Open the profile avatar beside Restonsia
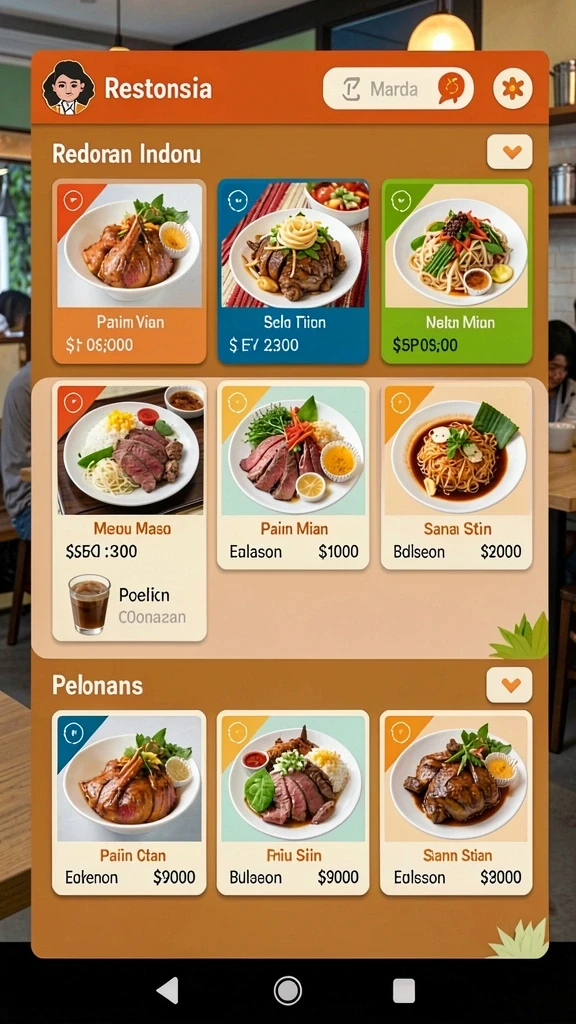 click(x=68, y=88)
